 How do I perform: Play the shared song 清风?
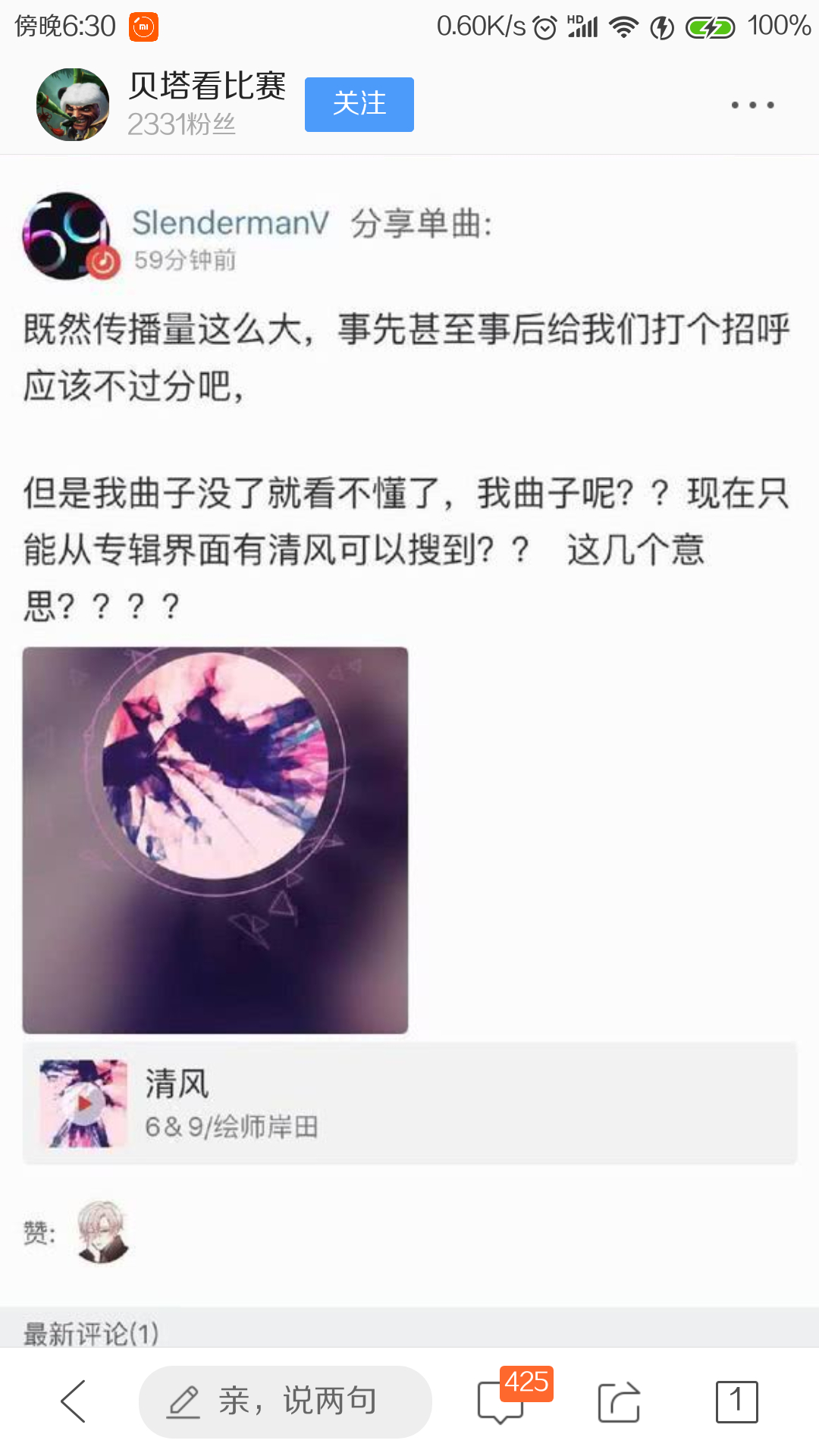click(84, 1103)
